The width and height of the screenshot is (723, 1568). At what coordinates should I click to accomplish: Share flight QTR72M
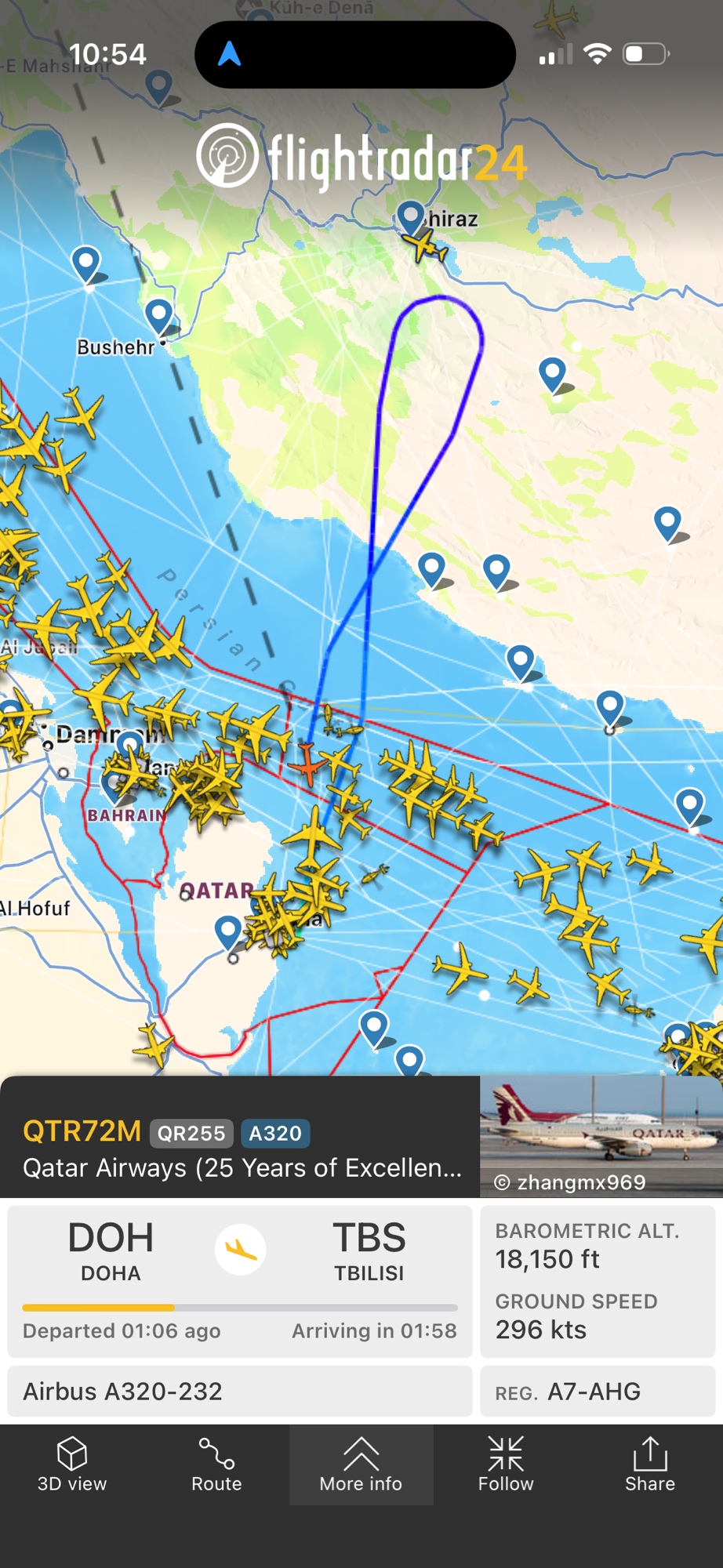click(x=649, y=1465)
